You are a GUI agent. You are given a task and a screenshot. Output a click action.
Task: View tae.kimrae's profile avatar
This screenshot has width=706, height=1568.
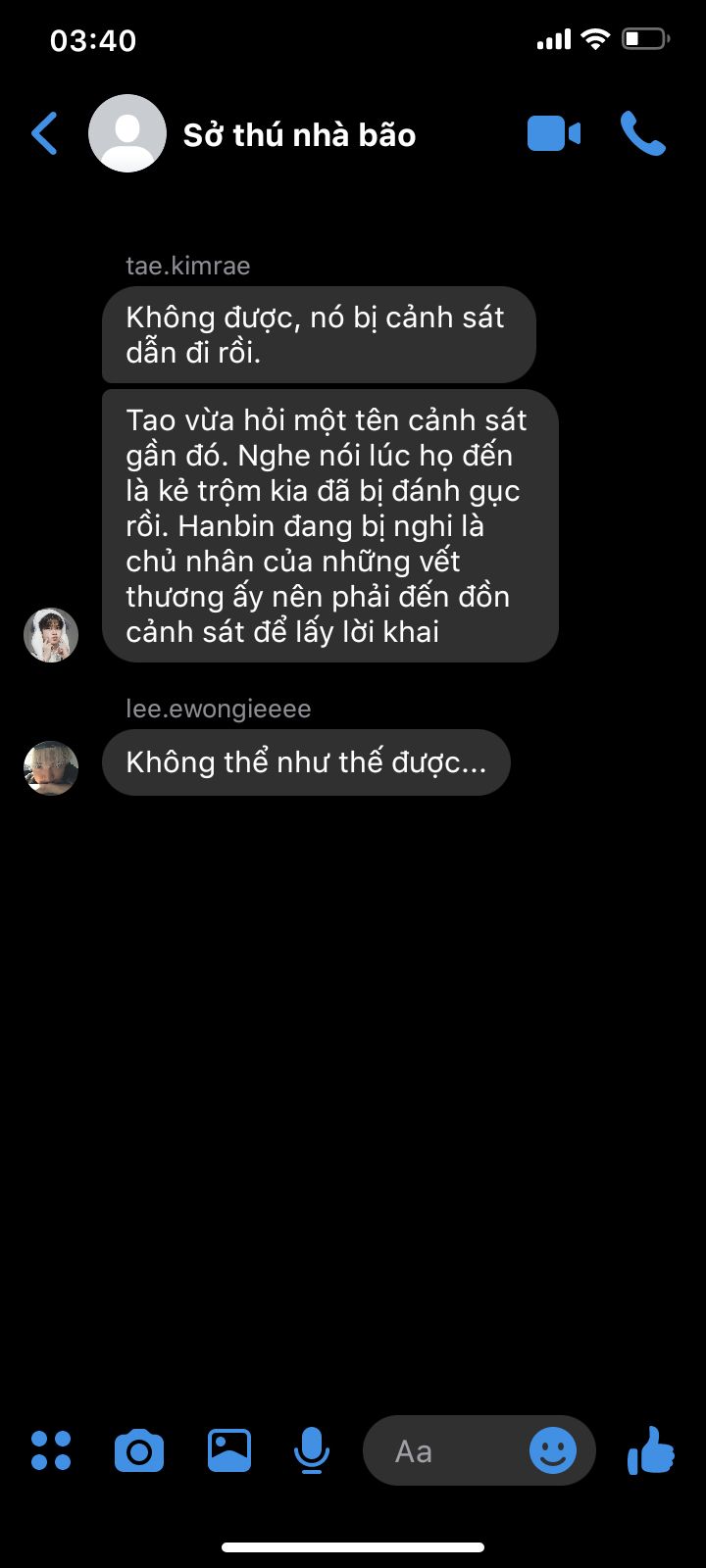[51, 635]
